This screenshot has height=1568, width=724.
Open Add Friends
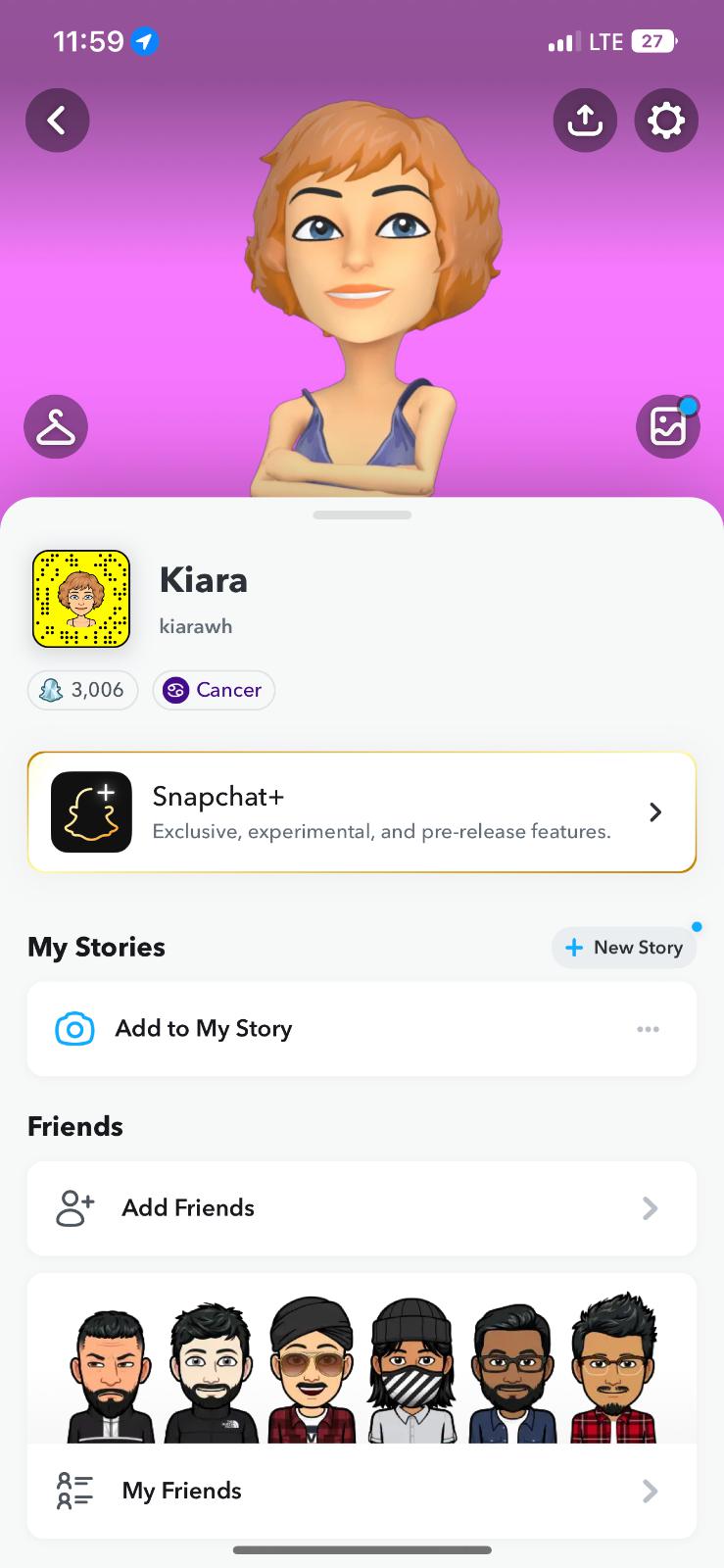click(x=362, y=1208)
